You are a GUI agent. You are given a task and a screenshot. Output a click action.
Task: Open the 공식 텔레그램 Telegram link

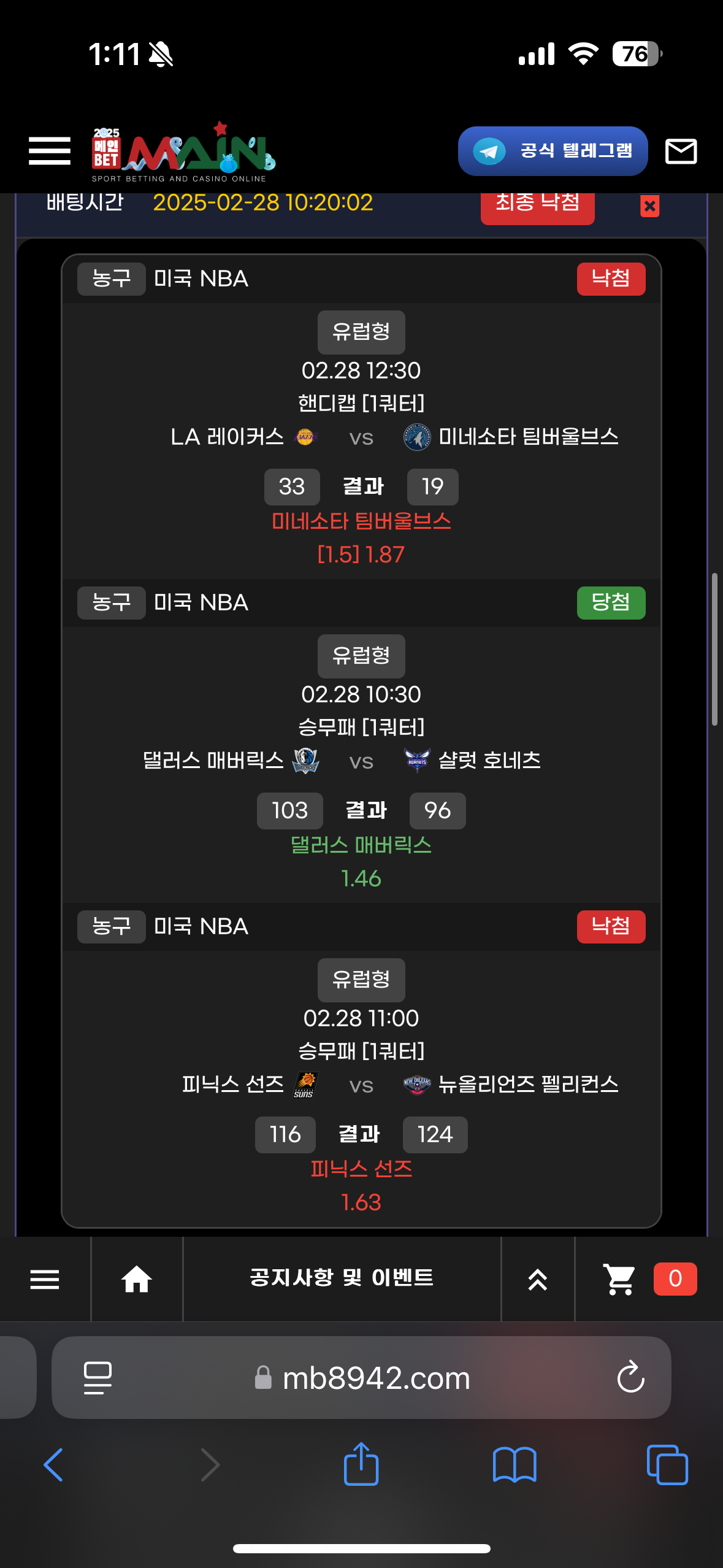click(x=553, y=151)
